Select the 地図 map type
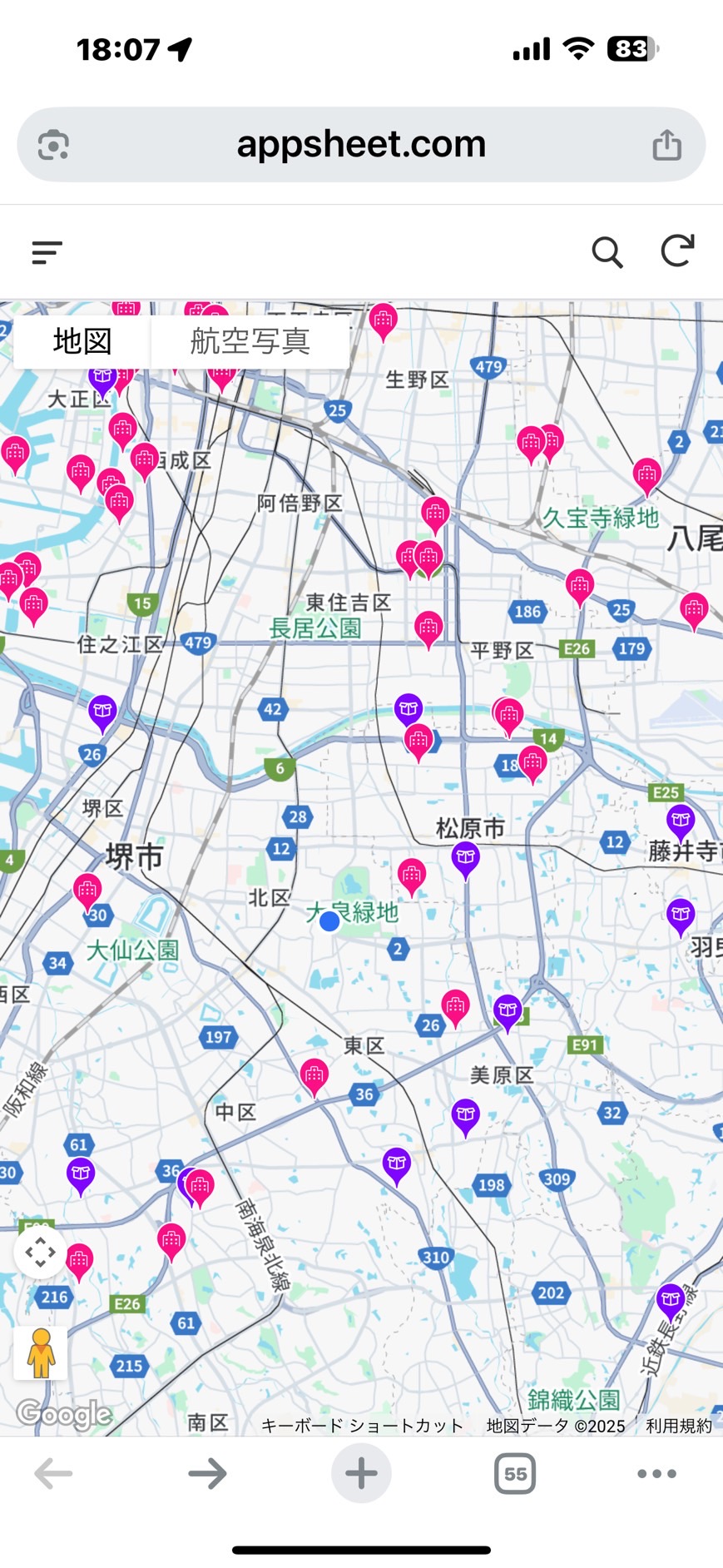Screen dimensions: 723x1568 [82, 341]
